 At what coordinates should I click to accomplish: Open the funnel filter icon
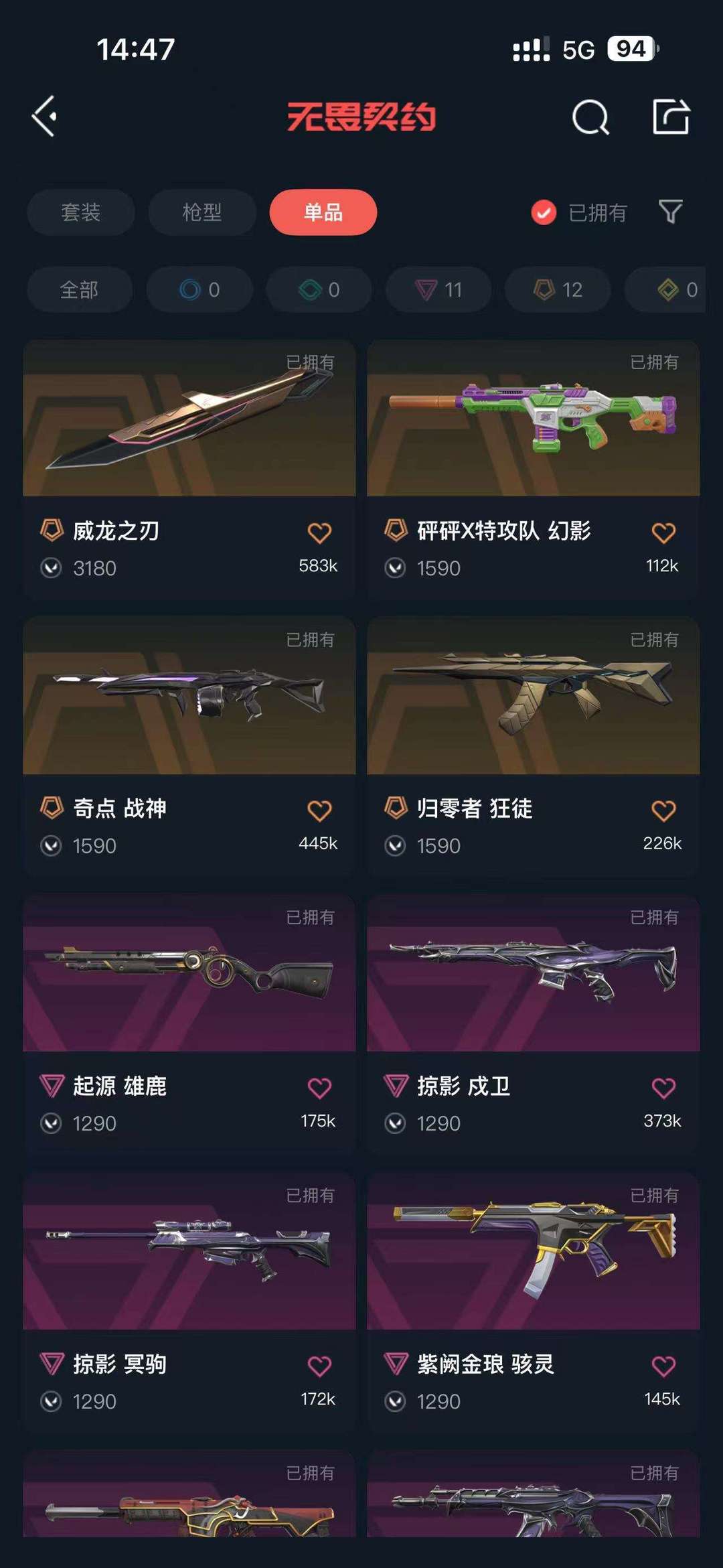click(670, 212)
